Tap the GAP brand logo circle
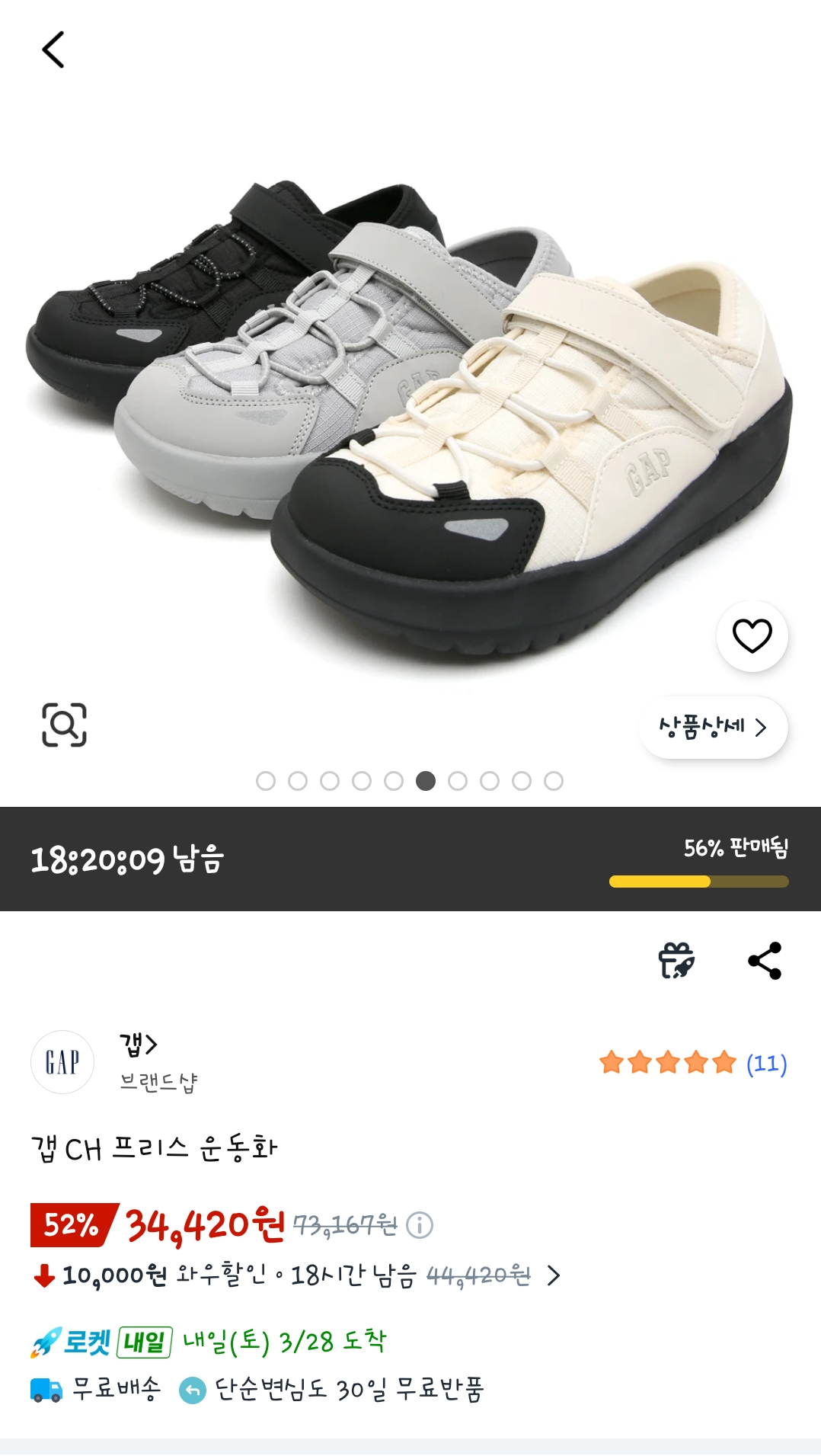 click(x=63, y=1061)
